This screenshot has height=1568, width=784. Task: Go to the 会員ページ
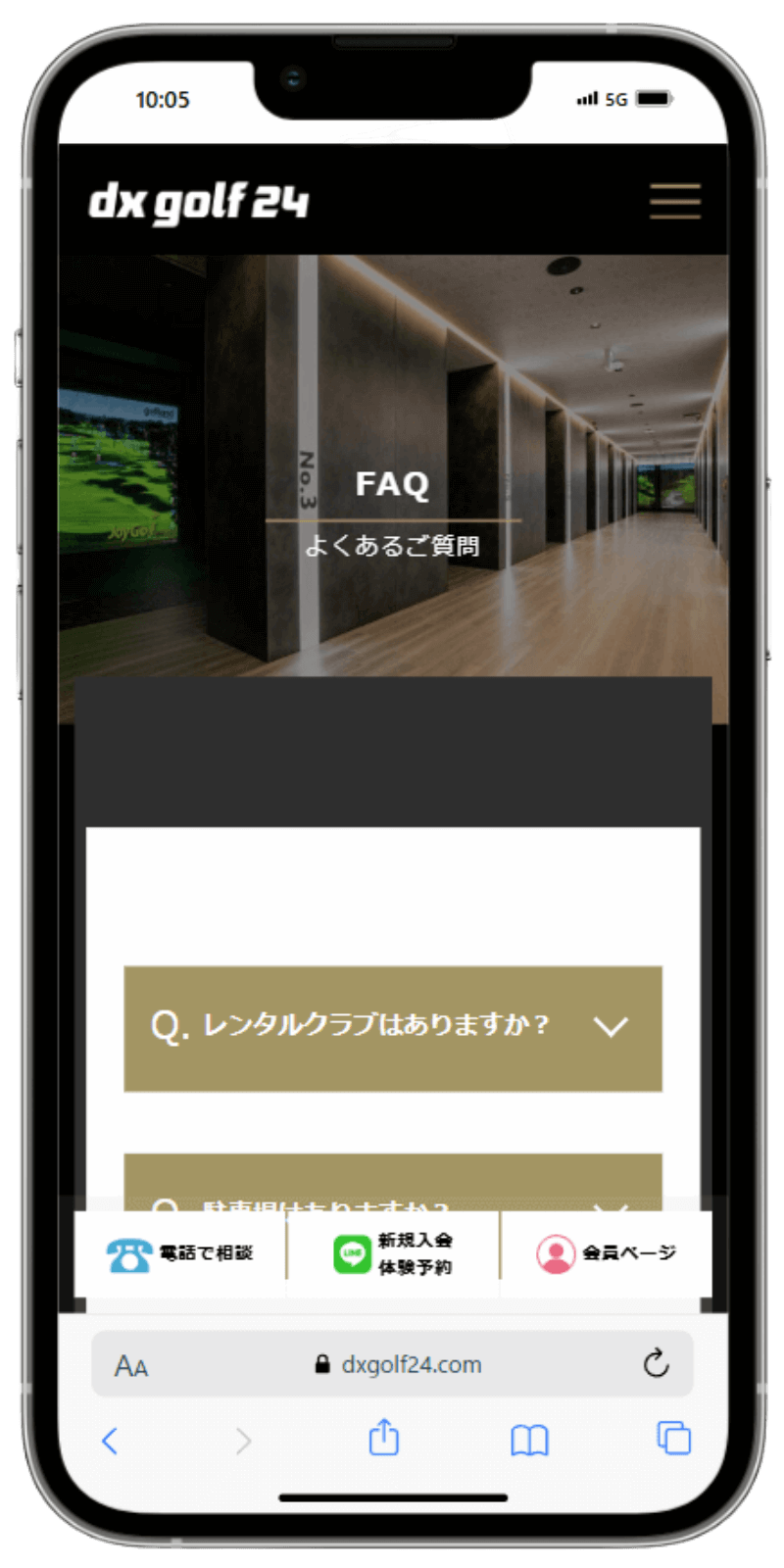coord(606,1253)
